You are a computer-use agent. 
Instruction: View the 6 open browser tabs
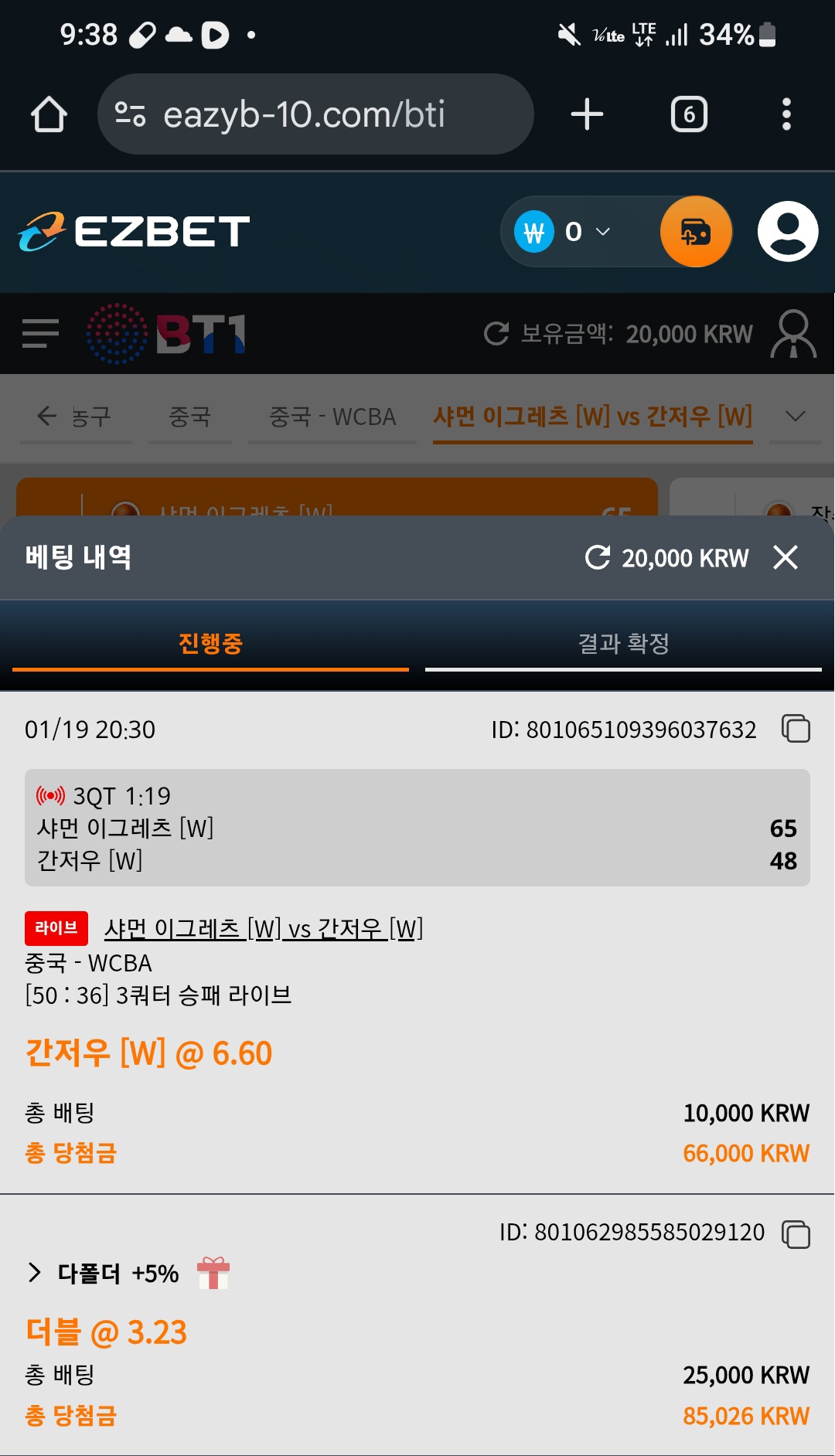point(688,114)
